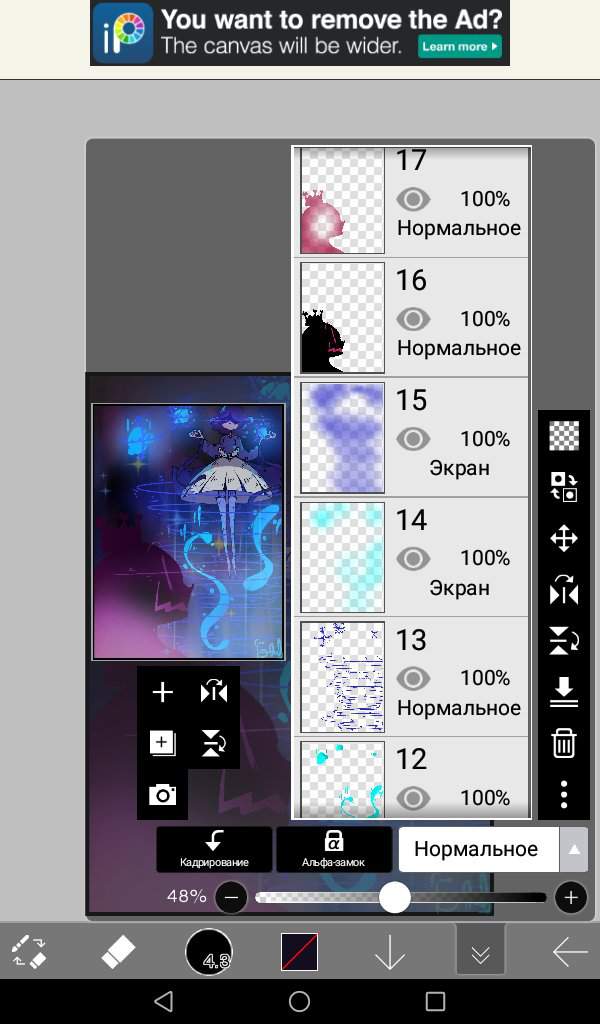Viewport: 600px width, 1024px height.
Task: Duplicate the current layer
Action: [x=162, y=743]
